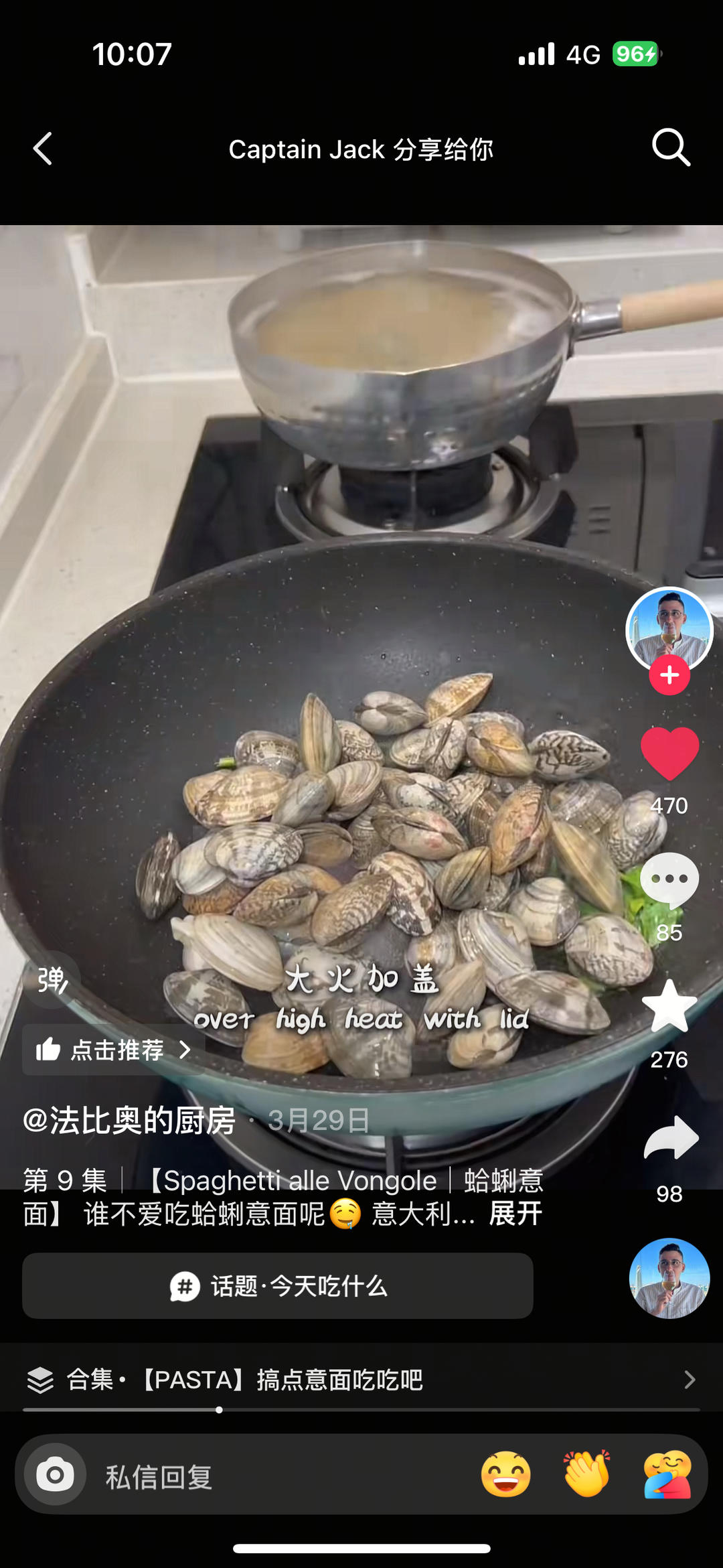723x1568 pixels.
Task: Open the creator's profile avatar above the follow button
Action: [669, 628]
